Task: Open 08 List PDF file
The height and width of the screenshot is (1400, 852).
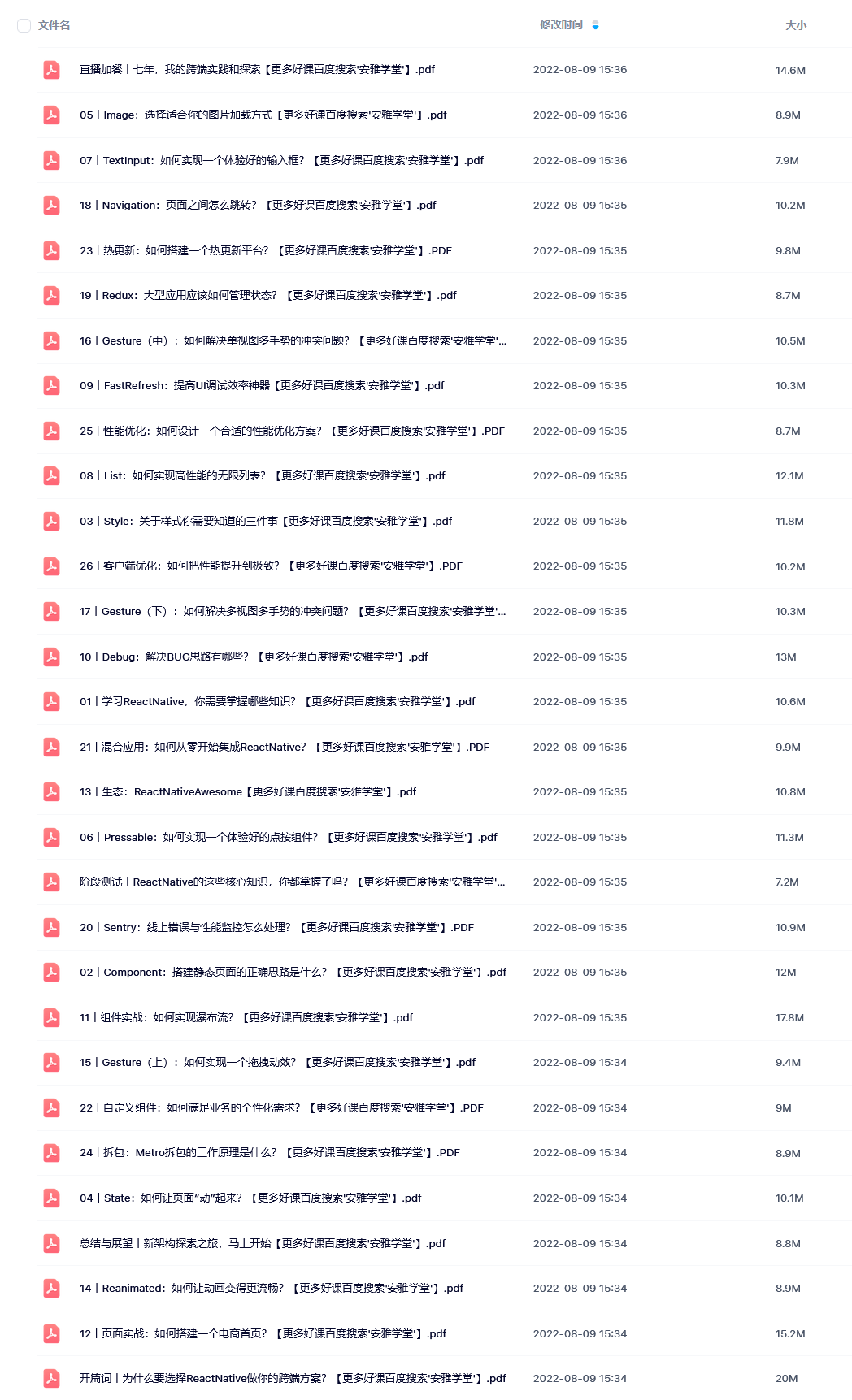Action: pos(263,476)
